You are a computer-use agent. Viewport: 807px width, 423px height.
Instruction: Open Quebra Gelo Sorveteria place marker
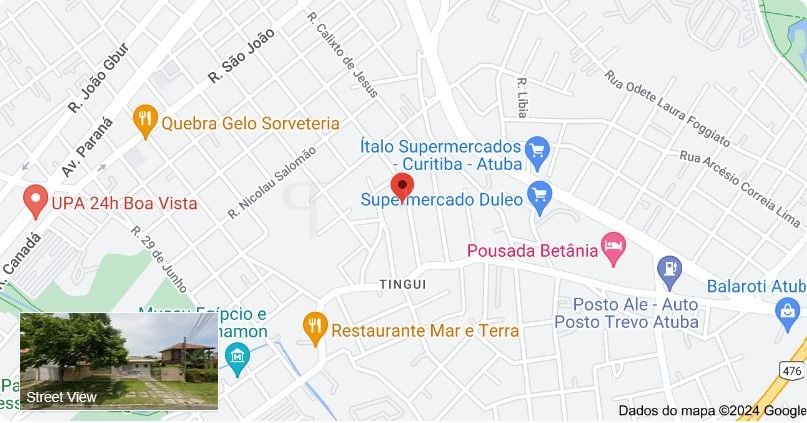click(146, 123)
